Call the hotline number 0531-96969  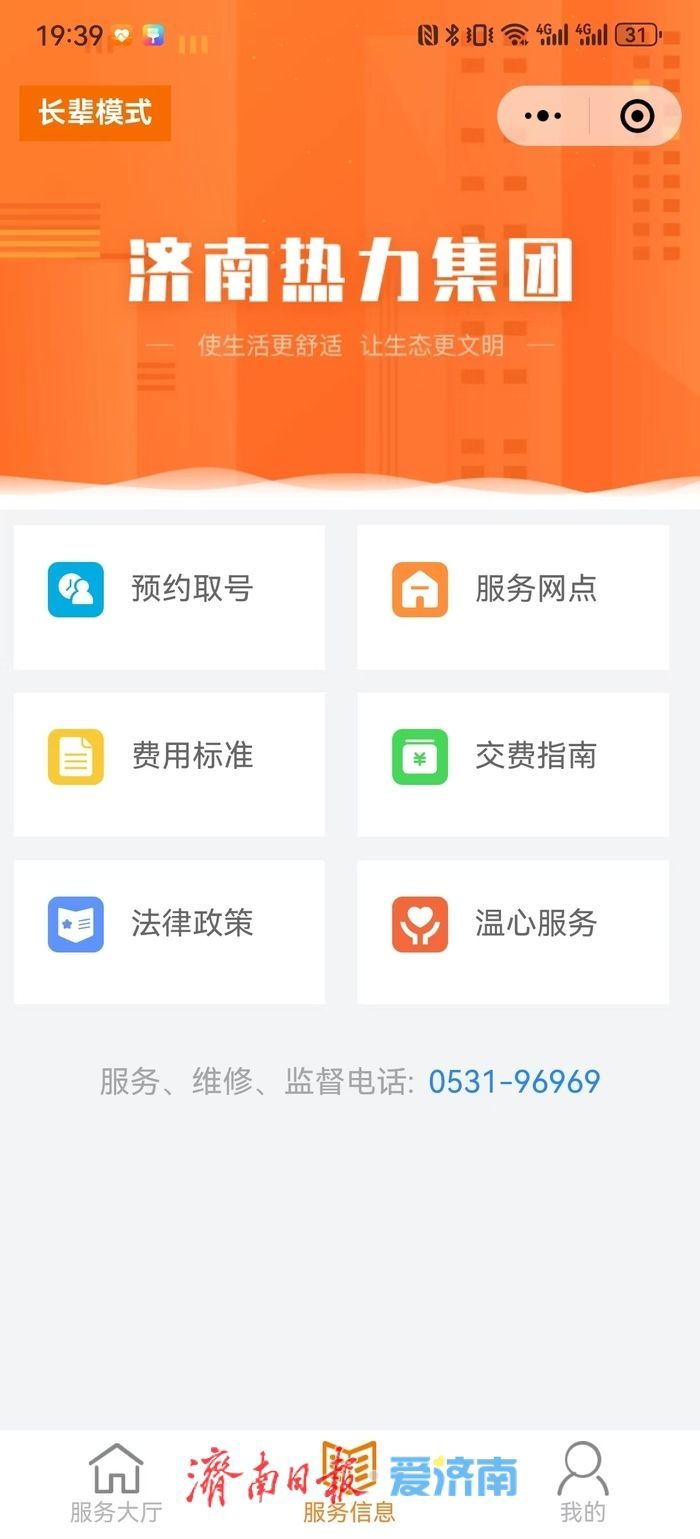pos(514,1081)
